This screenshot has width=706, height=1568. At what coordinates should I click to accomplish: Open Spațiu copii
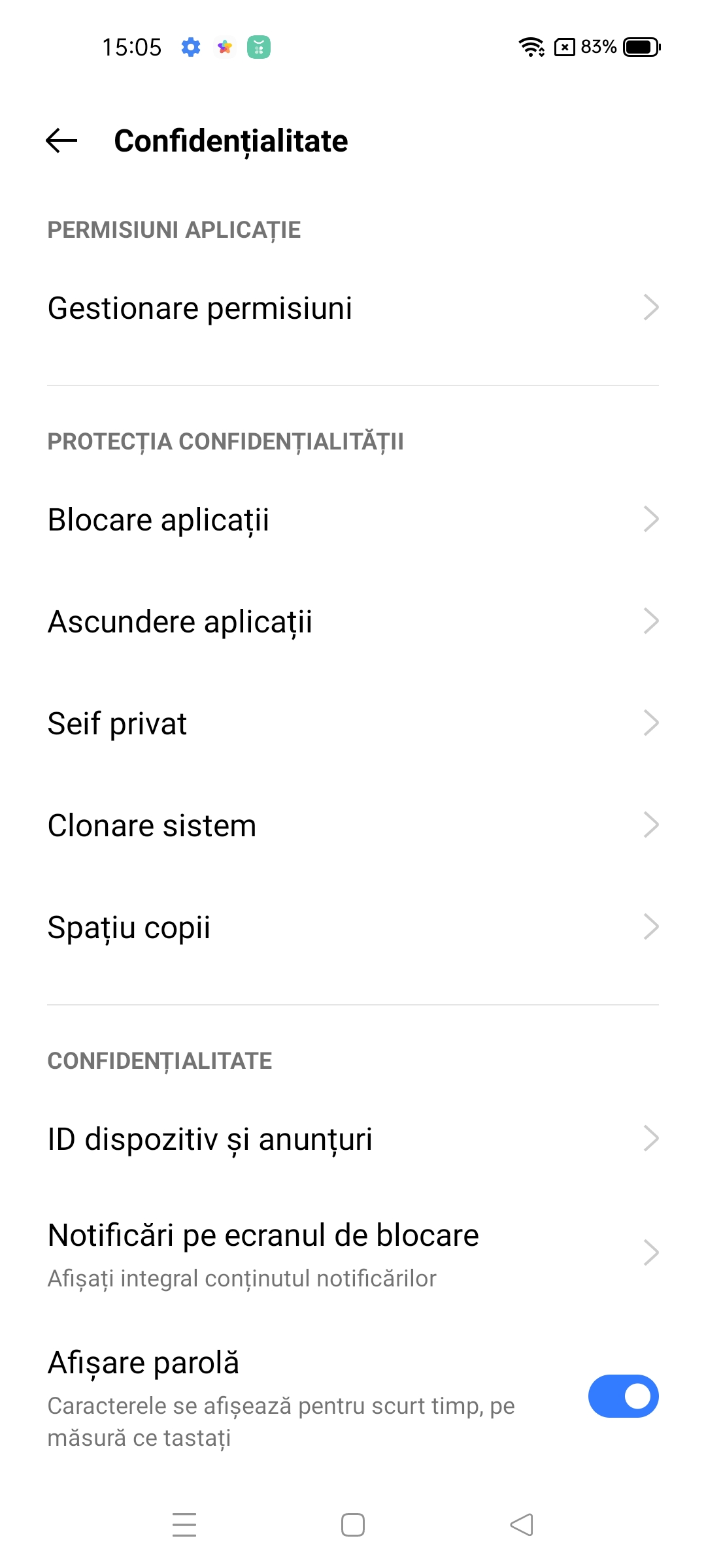[353, 927]
